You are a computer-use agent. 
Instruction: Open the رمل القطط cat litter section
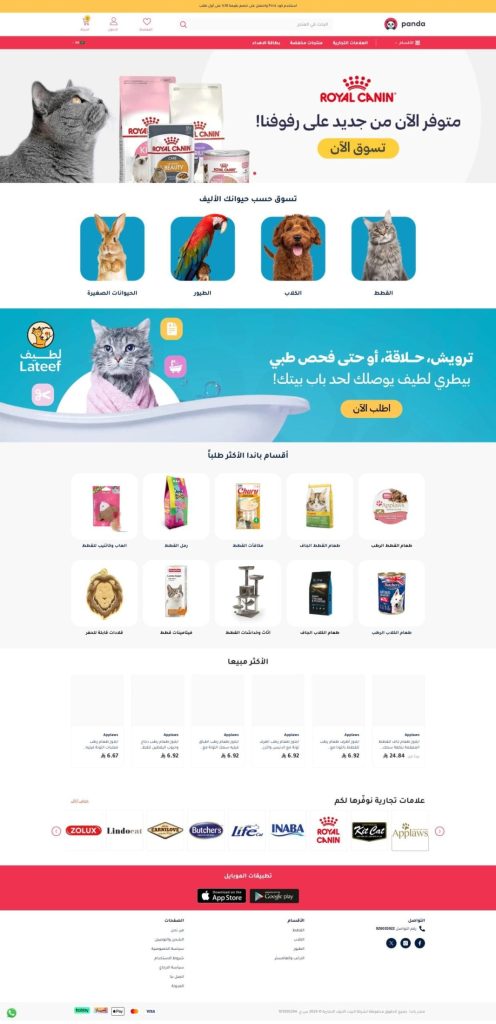tap(176, 507)
